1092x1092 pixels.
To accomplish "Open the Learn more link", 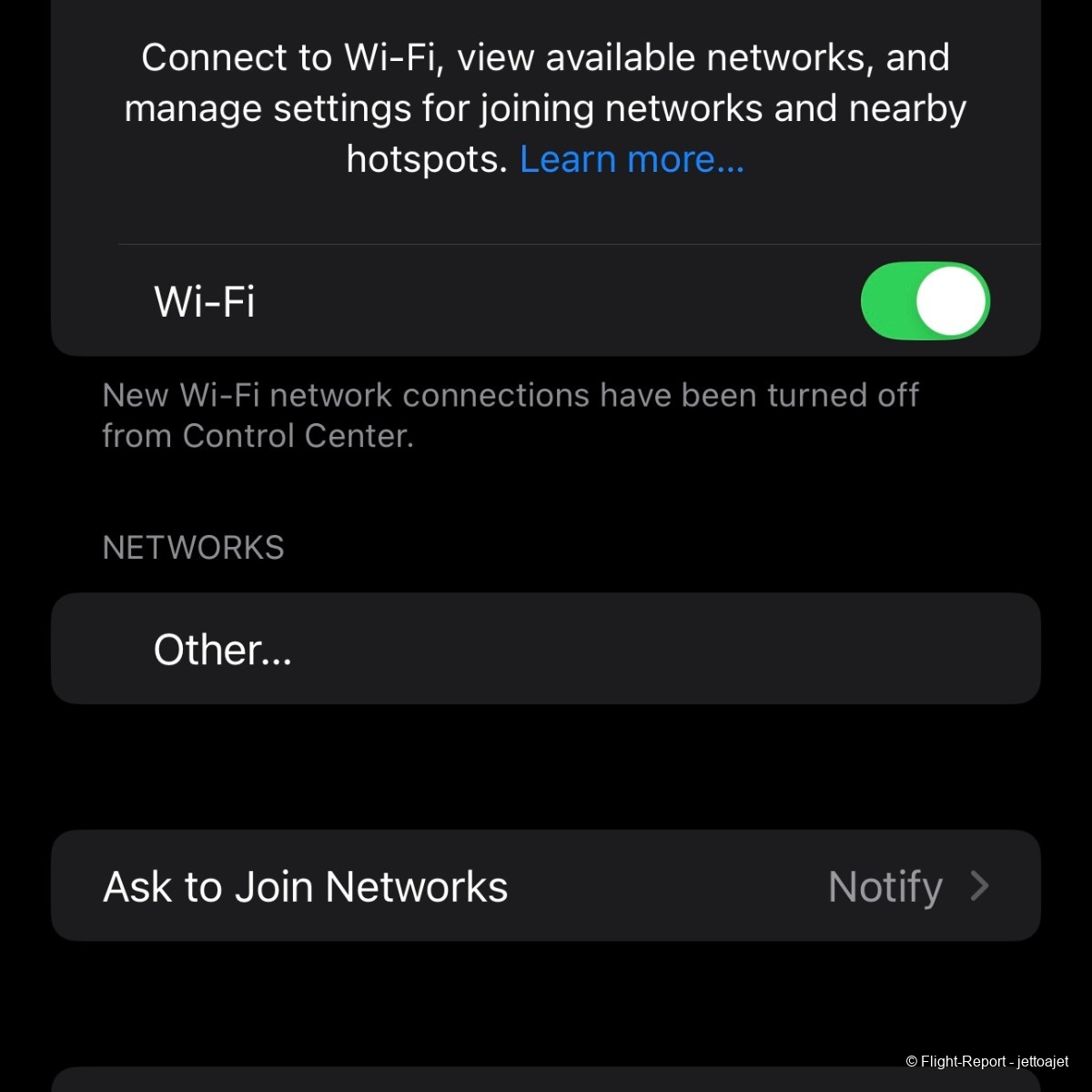I will pos(632,159).
